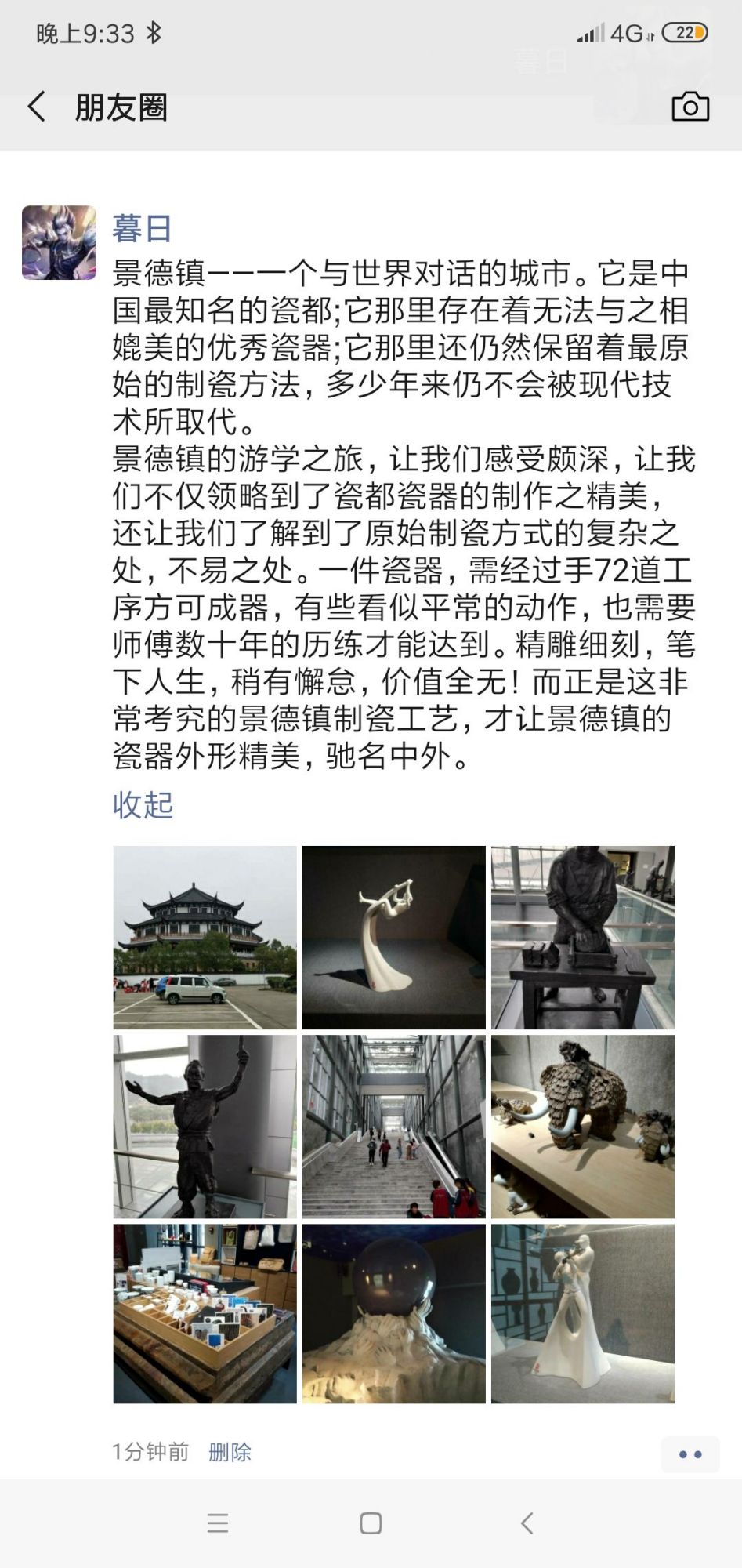Open the staircase corridor photo
The height and width of the screenshot is (1568, 742).
[394, 1127]
